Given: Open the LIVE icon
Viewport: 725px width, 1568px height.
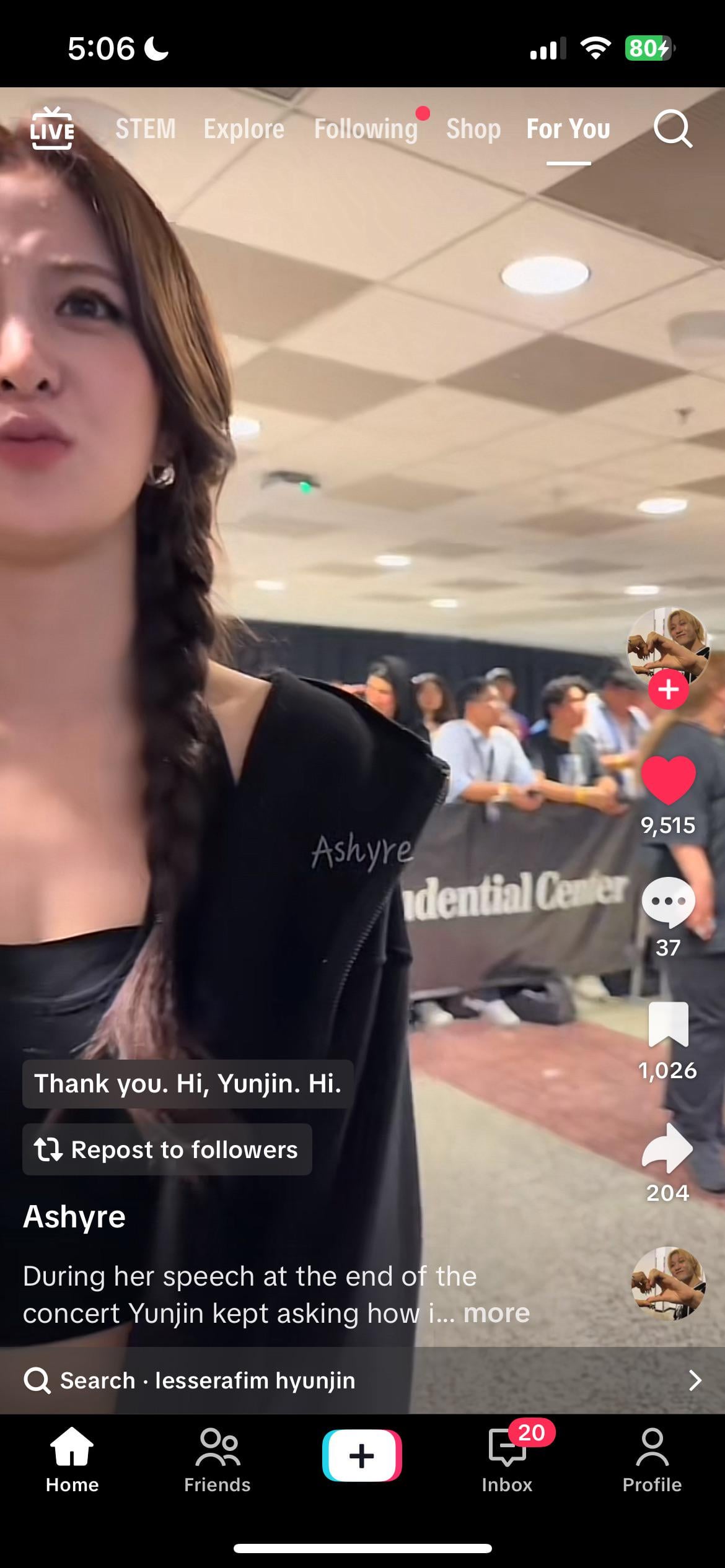Looking at the screenshot, I should tap(52, 129).
